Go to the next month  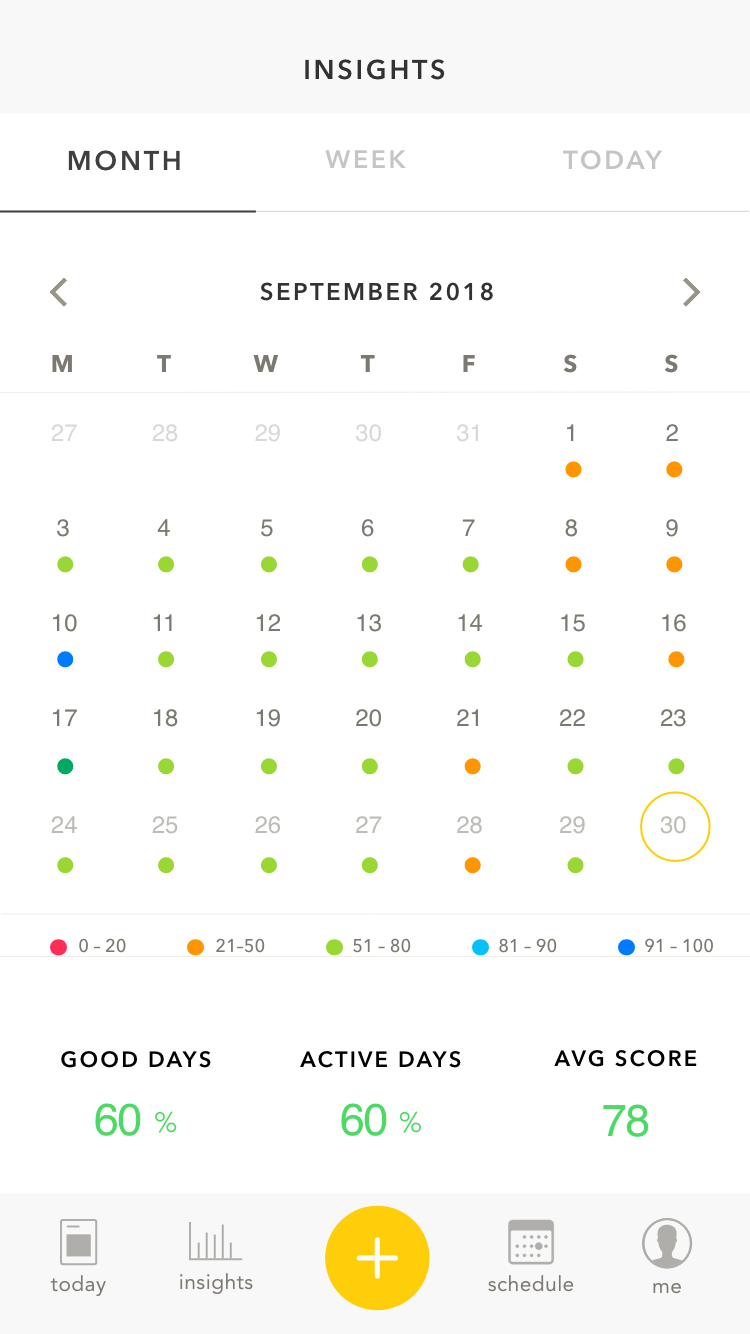(x=690, y=292)
